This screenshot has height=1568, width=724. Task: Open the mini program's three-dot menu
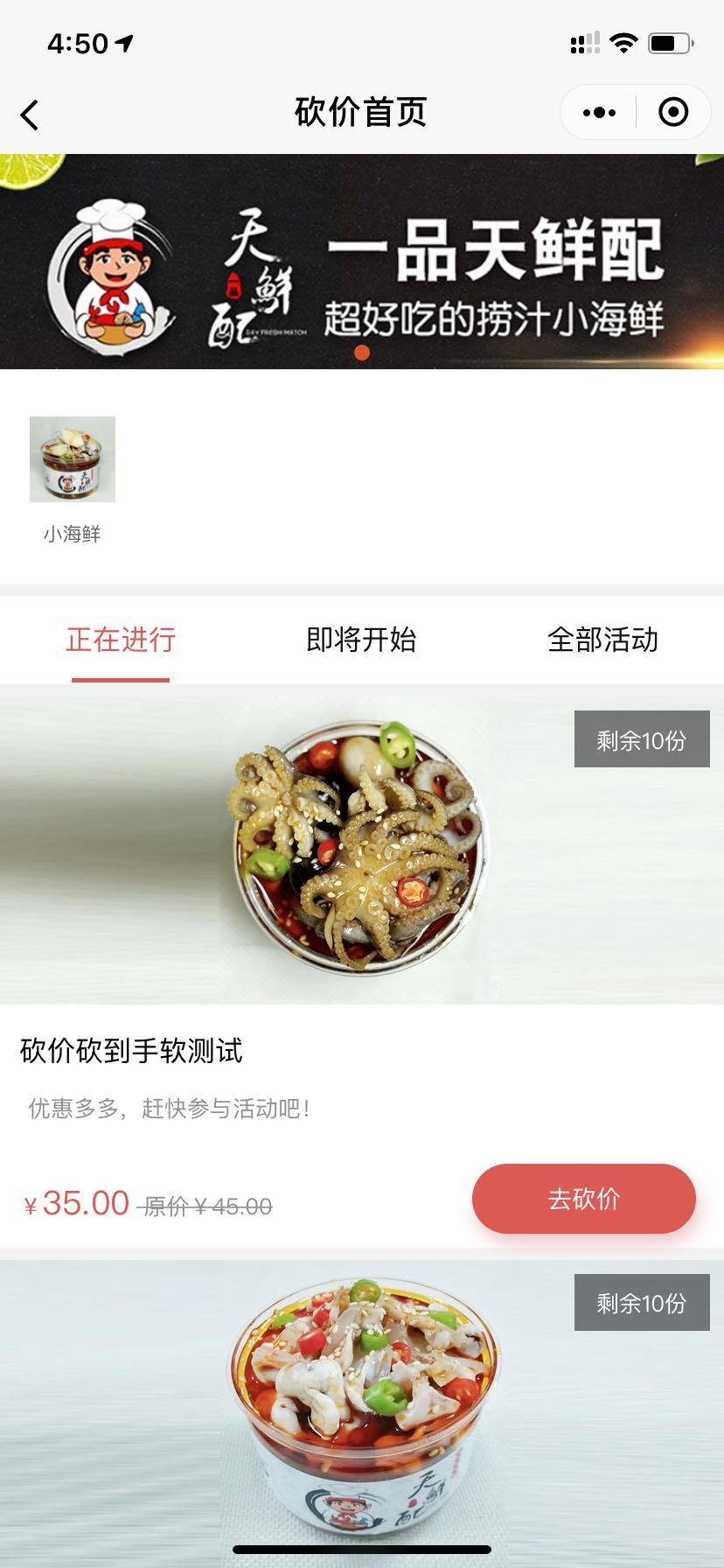pos(599,113)
